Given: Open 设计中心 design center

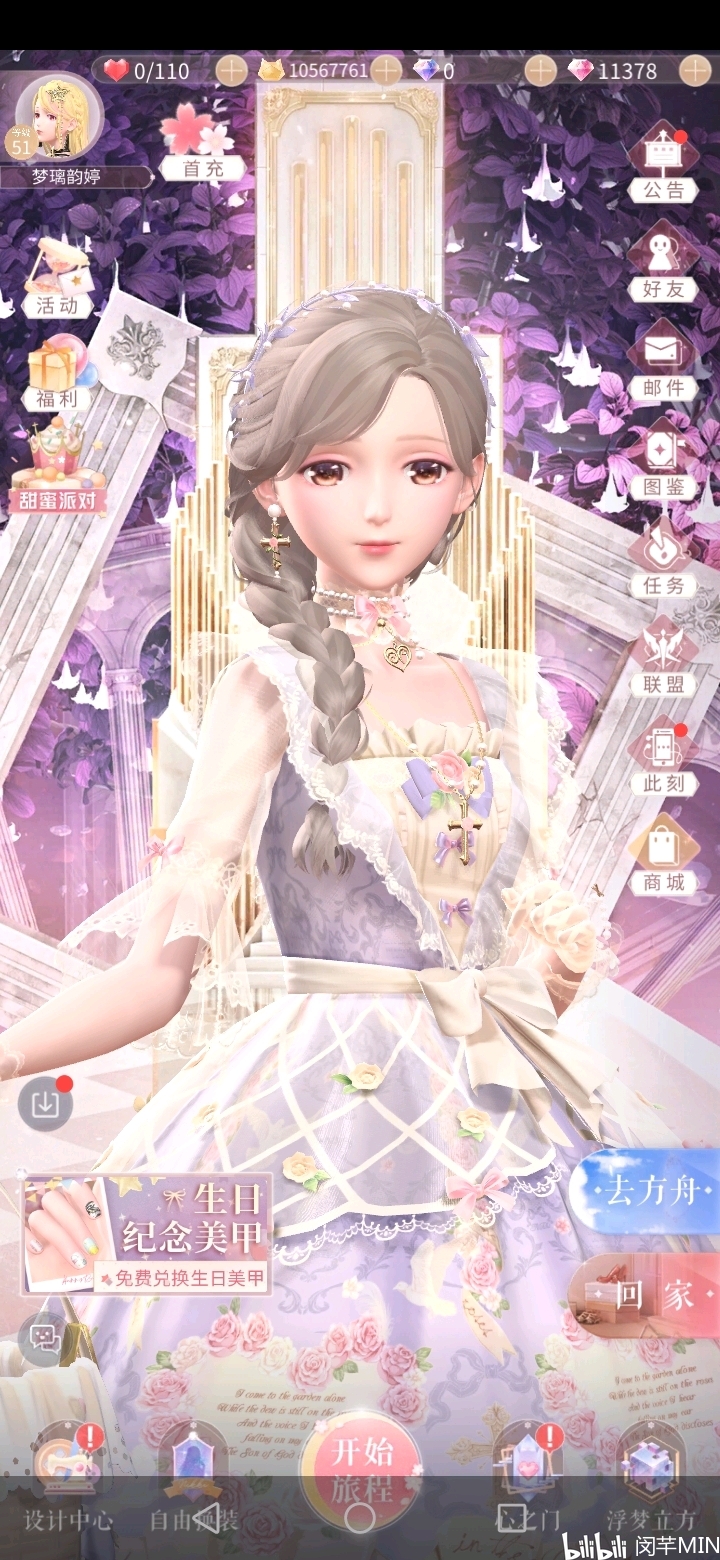Looking at the screenshot, I should point(68,1476).
